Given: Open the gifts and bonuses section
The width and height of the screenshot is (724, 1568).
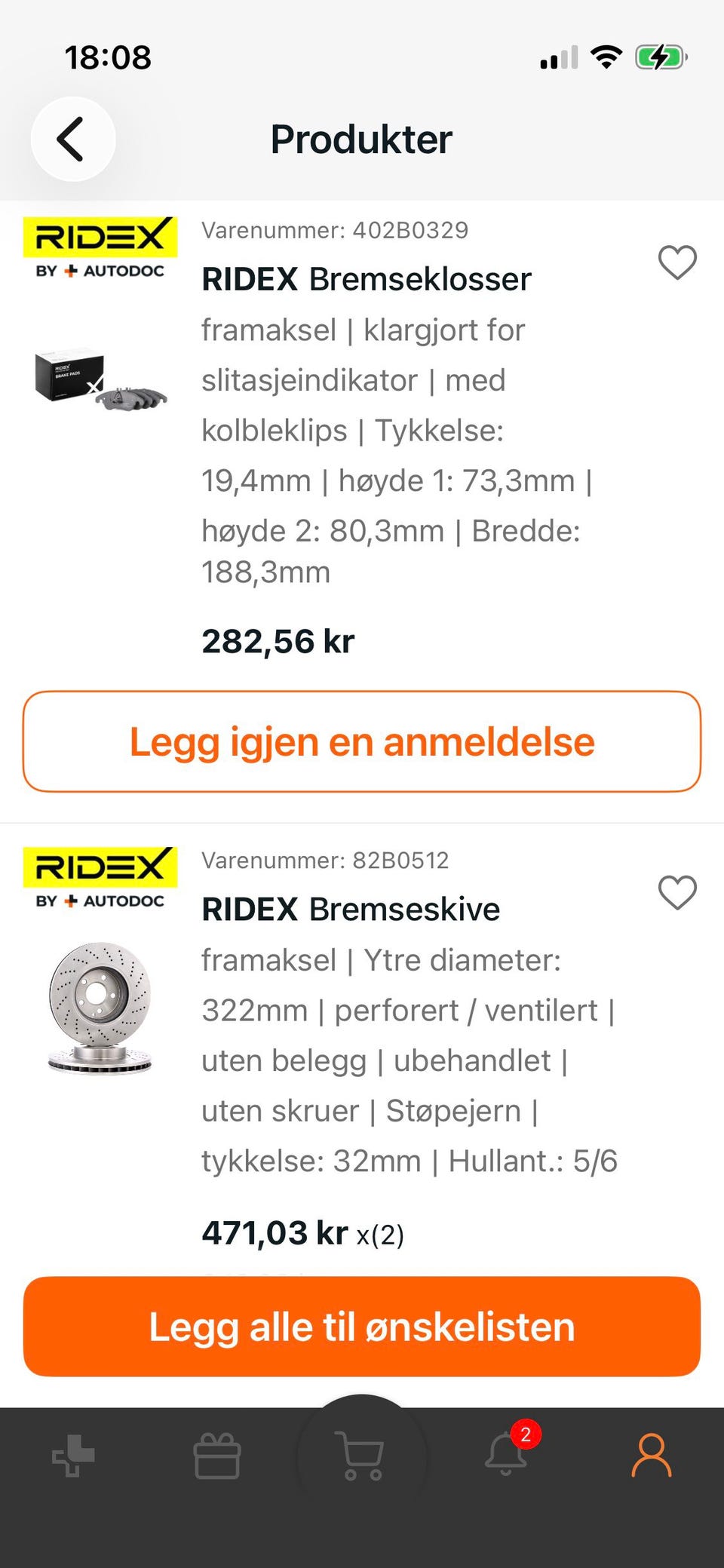Looking at the screenshot, I should coord(216,1456).
